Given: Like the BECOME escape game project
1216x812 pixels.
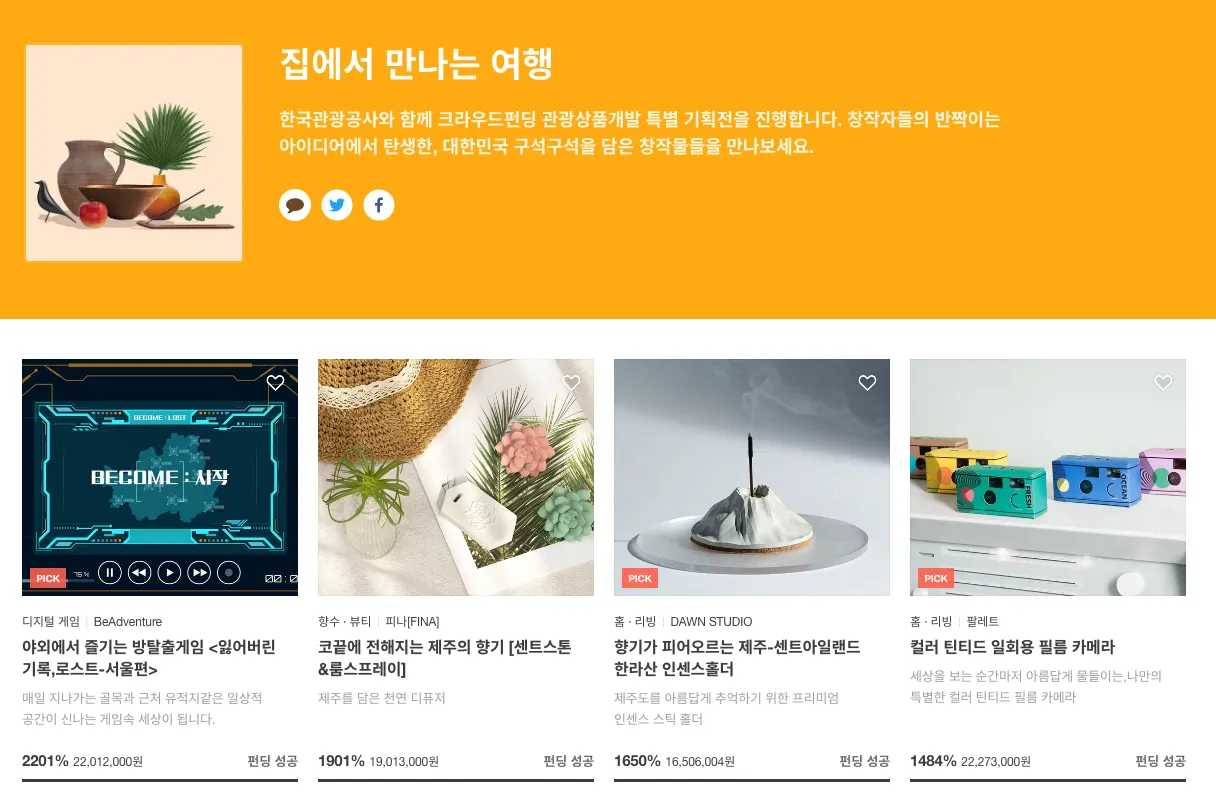Looking at the screenshot, I should click(x=275, y=383).
